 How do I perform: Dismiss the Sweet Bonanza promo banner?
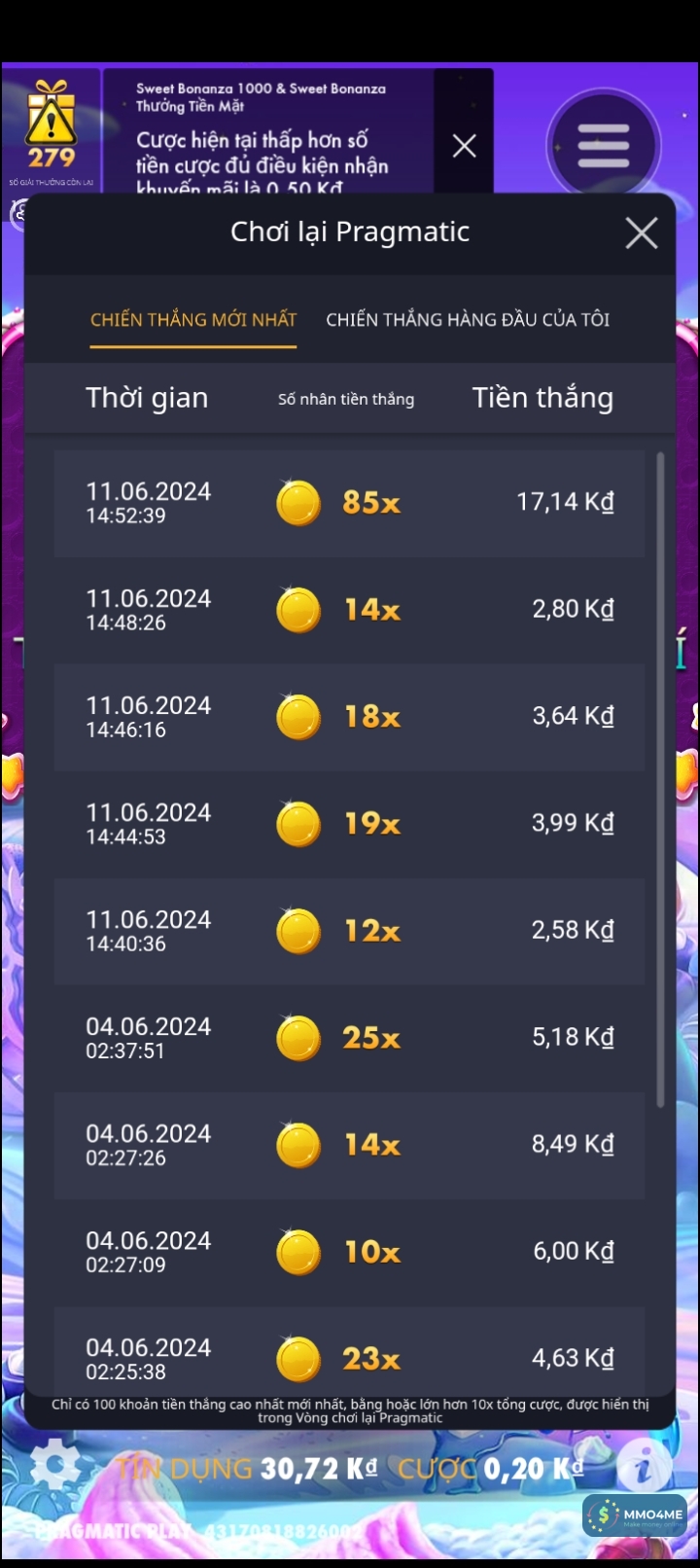click(x=464, y=146)
